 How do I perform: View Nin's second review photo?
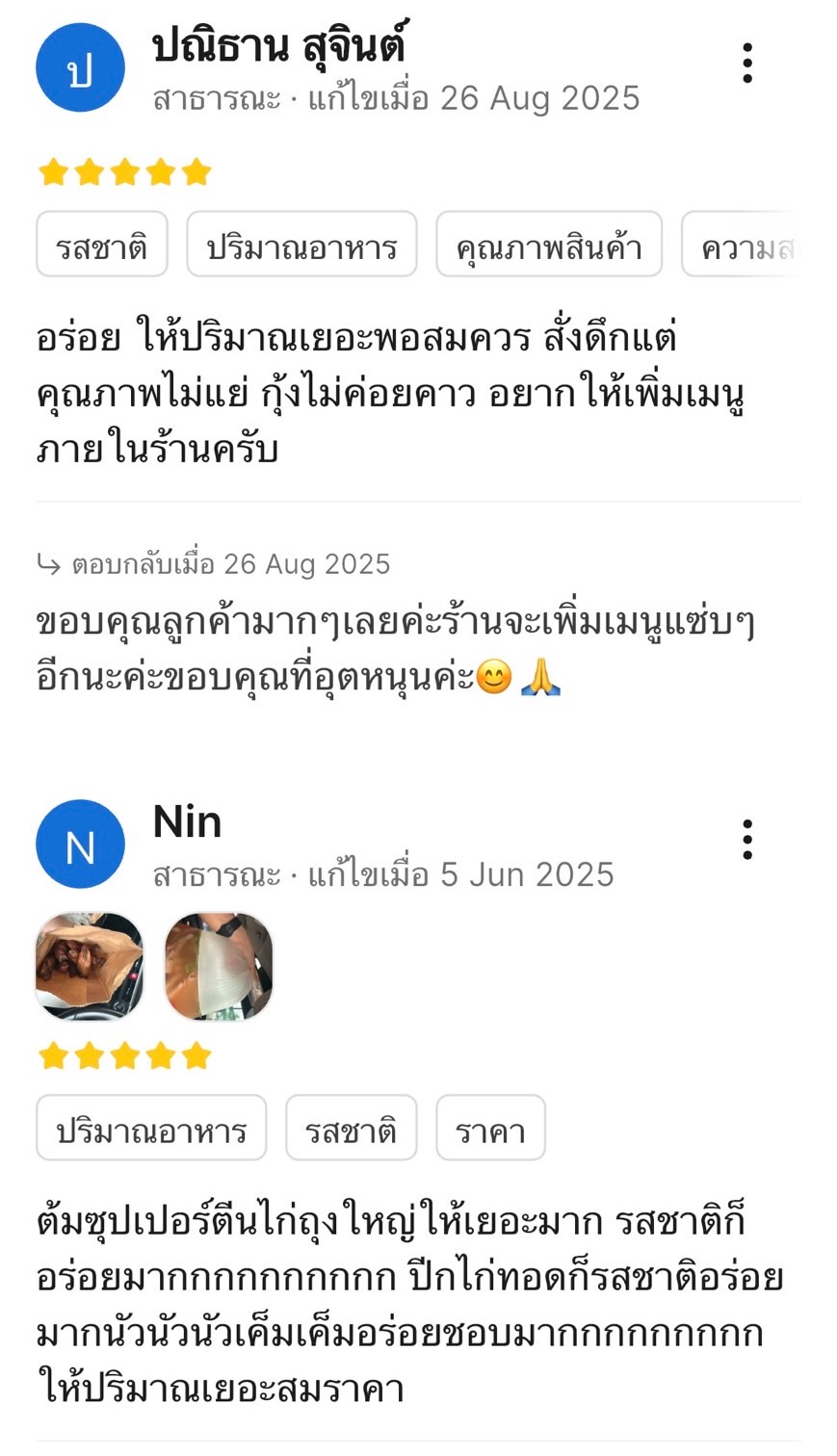point(219,966)
